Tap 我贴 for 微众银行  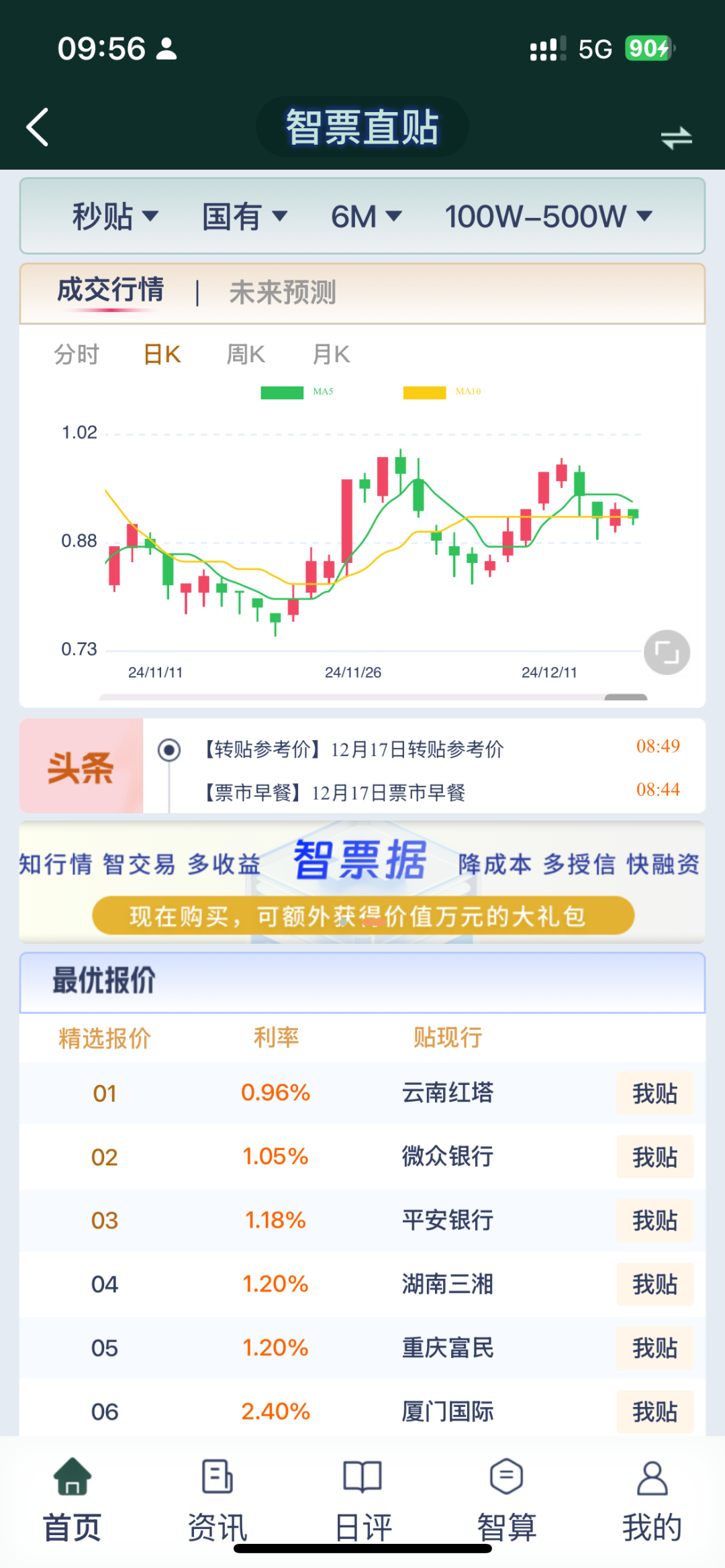[655, 1157]
